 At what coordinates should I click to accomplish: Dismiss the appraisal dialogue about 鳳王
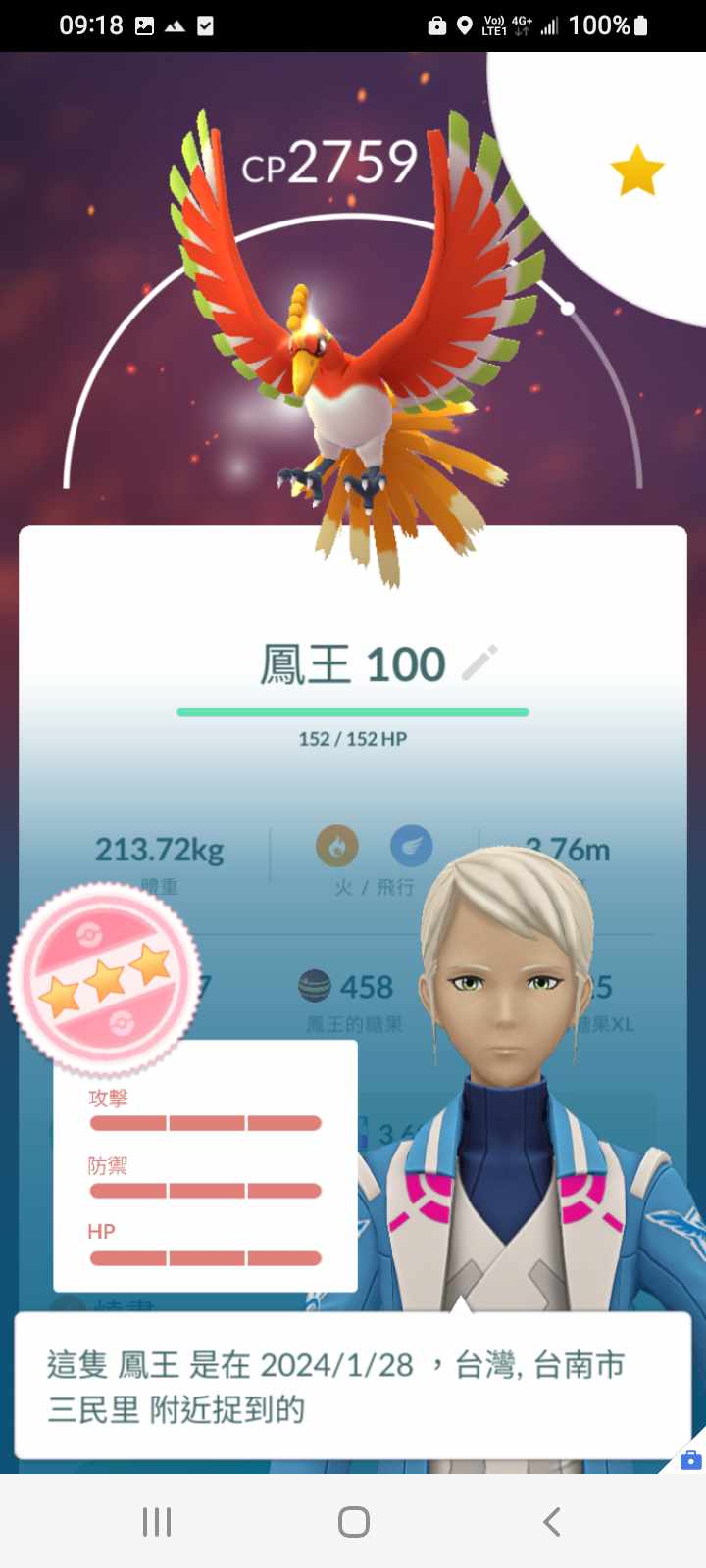[x=353, y=1387]
